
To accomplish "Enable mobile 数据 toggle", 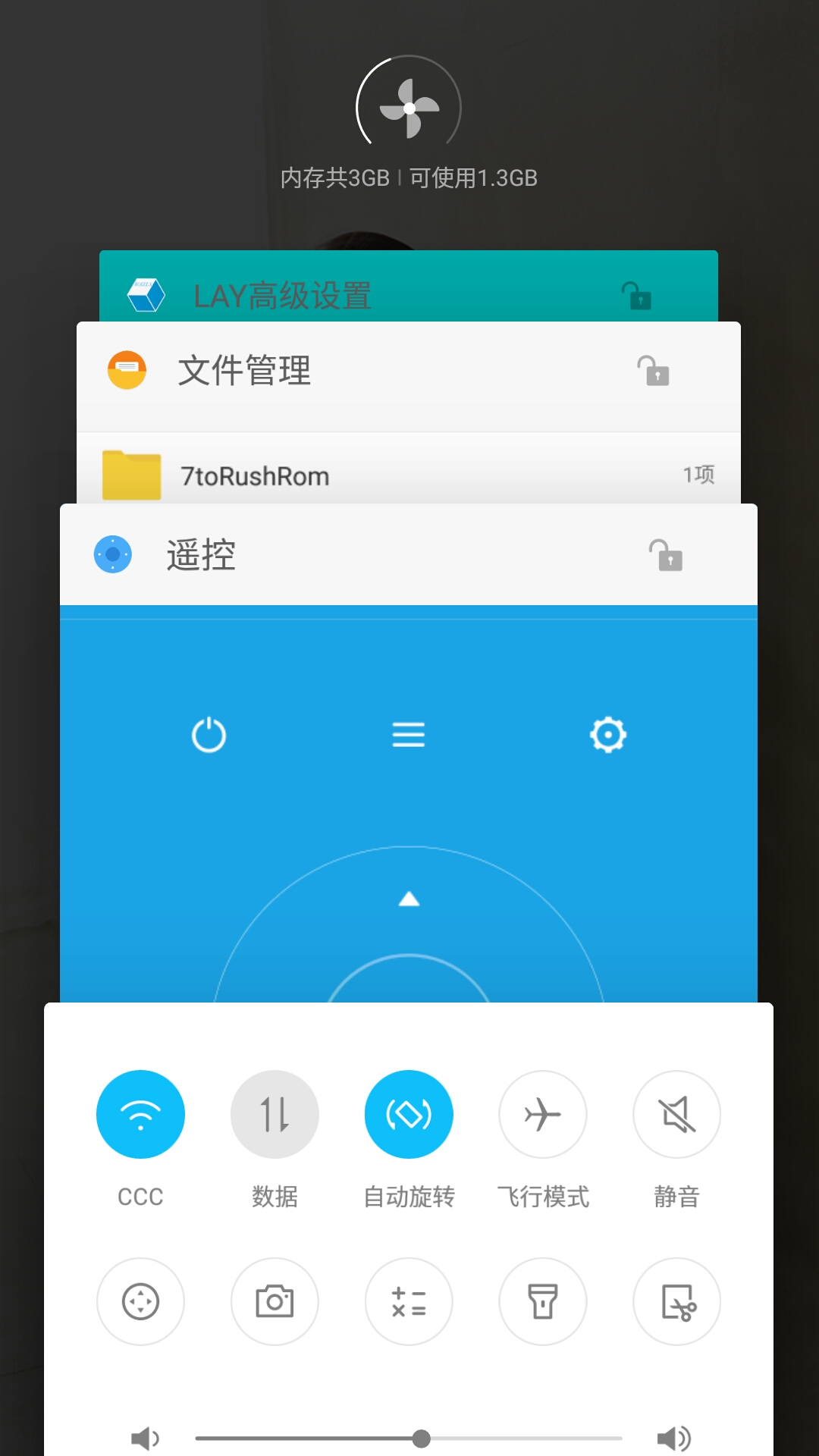I will (x=275, y=1114).
